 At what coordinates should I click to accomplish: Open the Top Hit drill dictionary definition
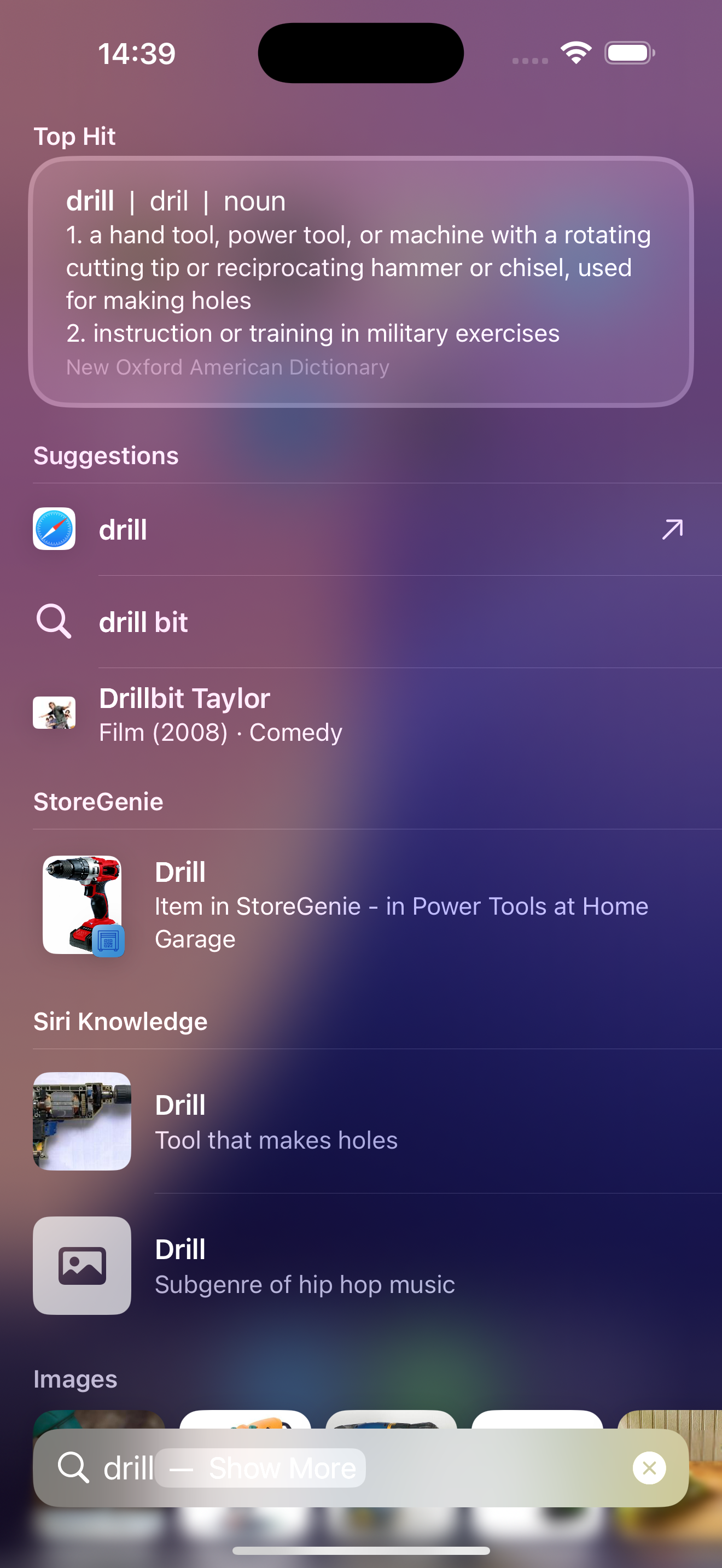pyautogui.click(x=361, y=280)
